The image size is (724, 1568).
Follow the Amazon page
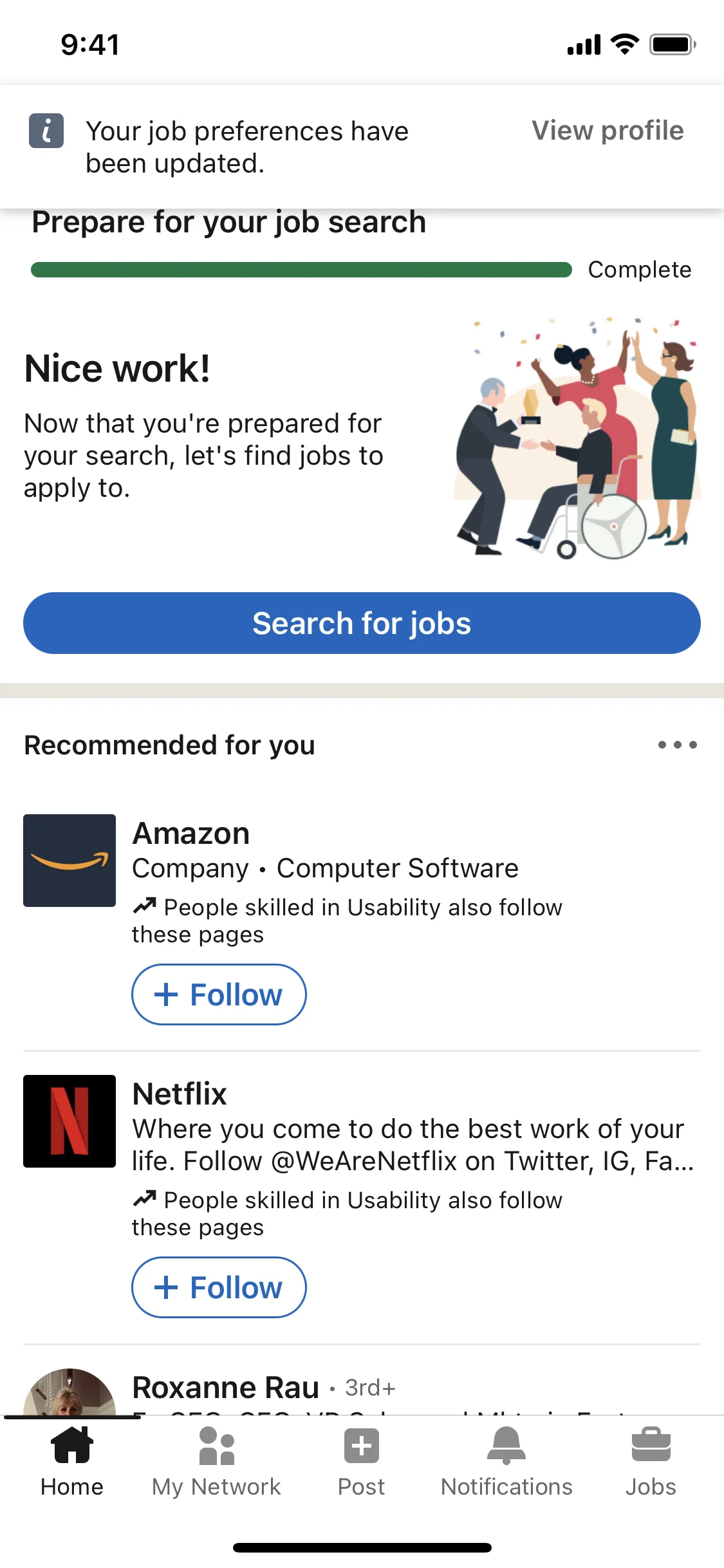[219, 994]
